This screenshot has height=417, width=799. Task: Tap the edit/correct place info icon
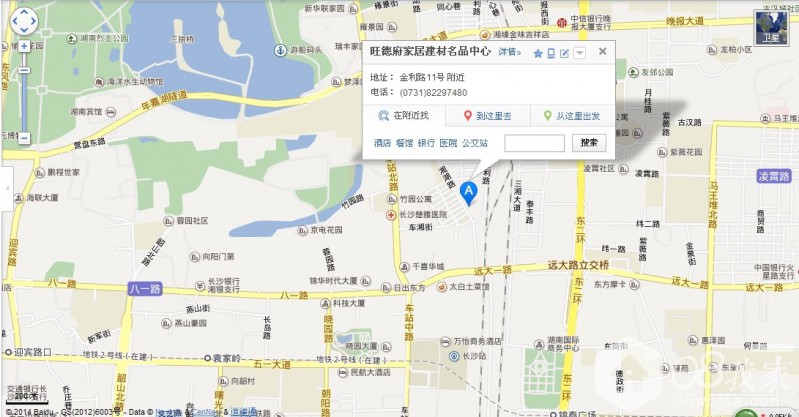click(x=565, y=52)
